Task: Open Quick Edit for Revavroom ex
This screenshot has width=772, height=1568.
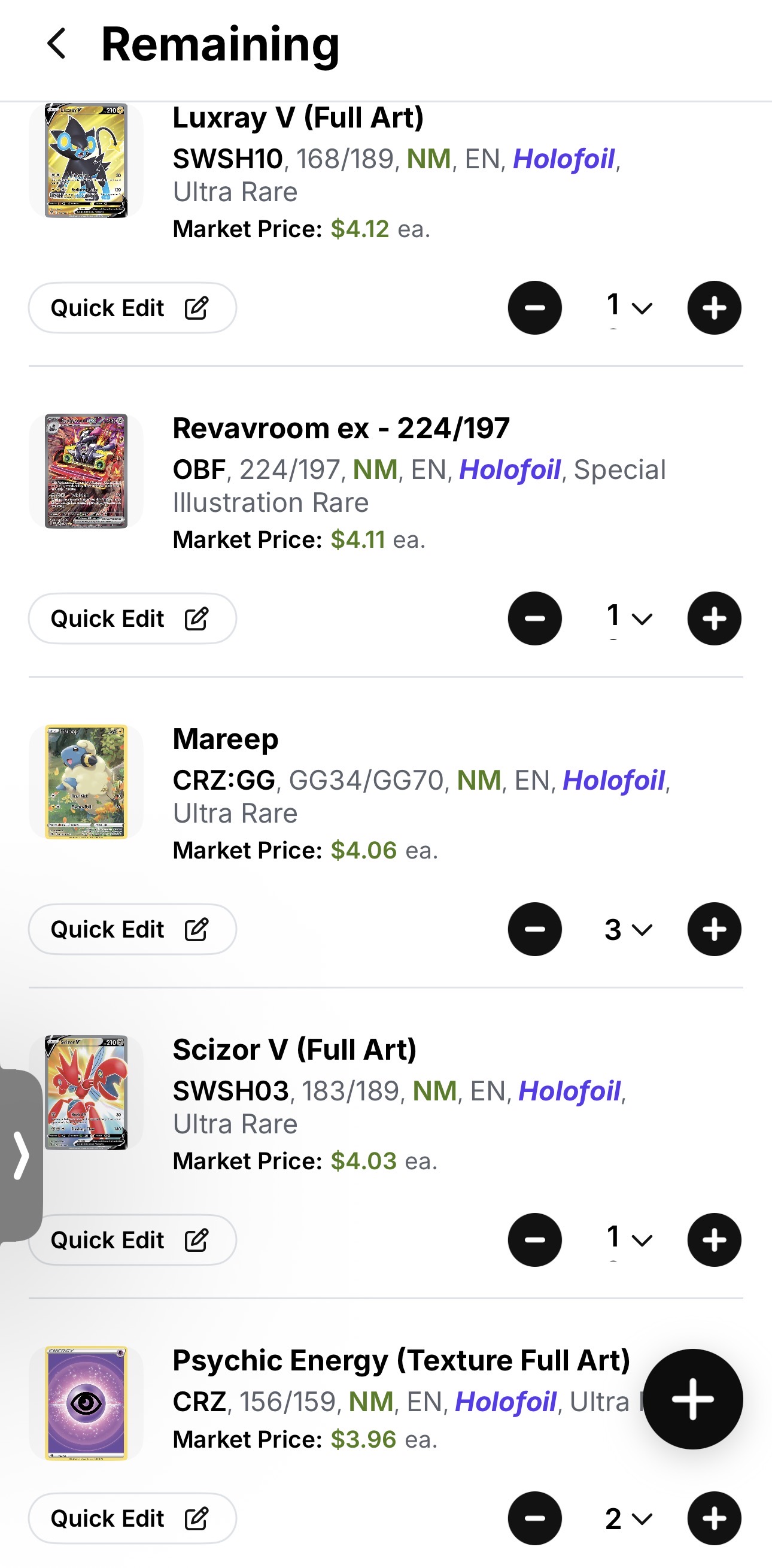Action: pyautogui.click(x=132, y=618)
